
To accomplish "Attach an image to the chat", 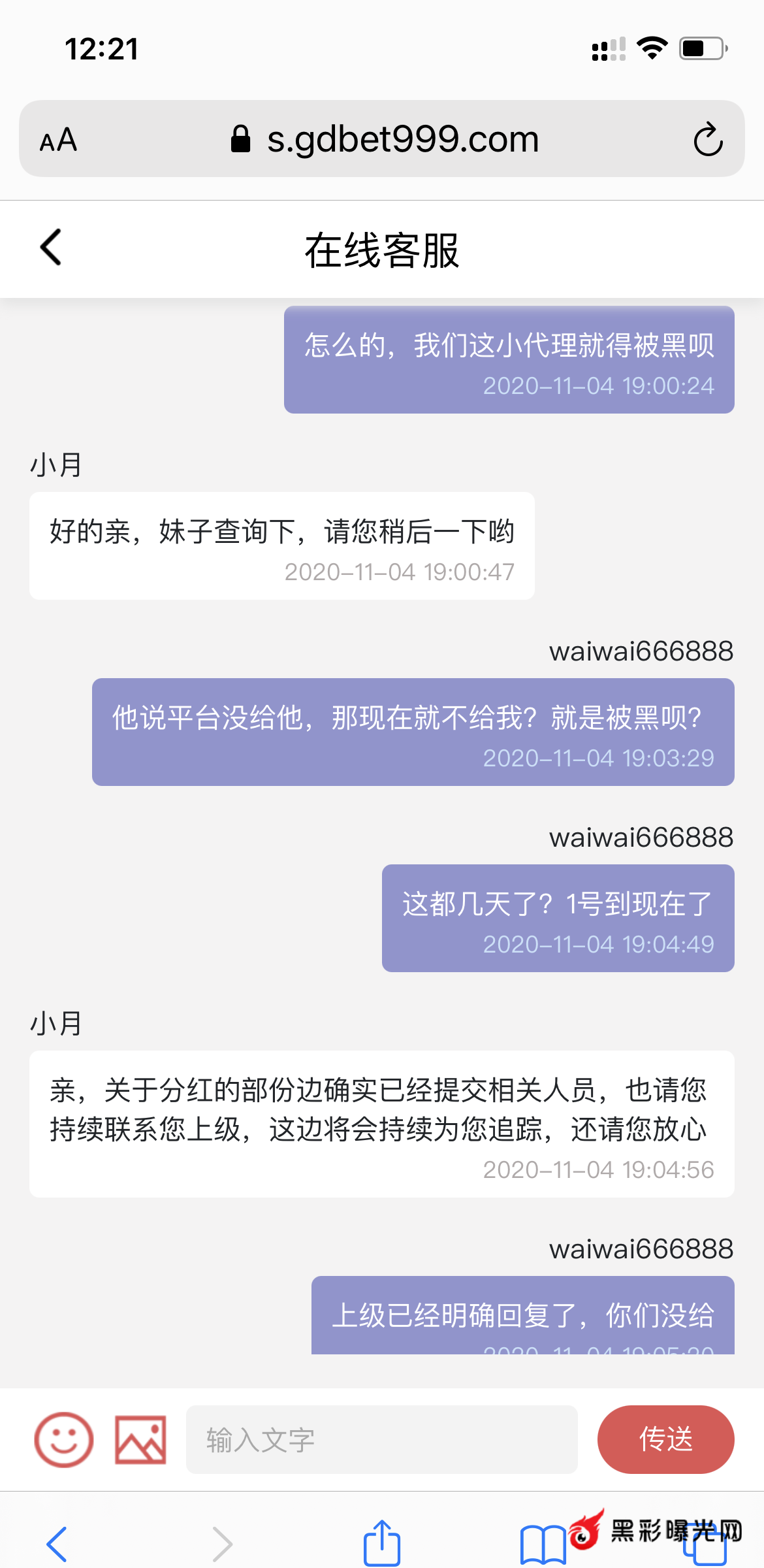I will [140, 1440].
